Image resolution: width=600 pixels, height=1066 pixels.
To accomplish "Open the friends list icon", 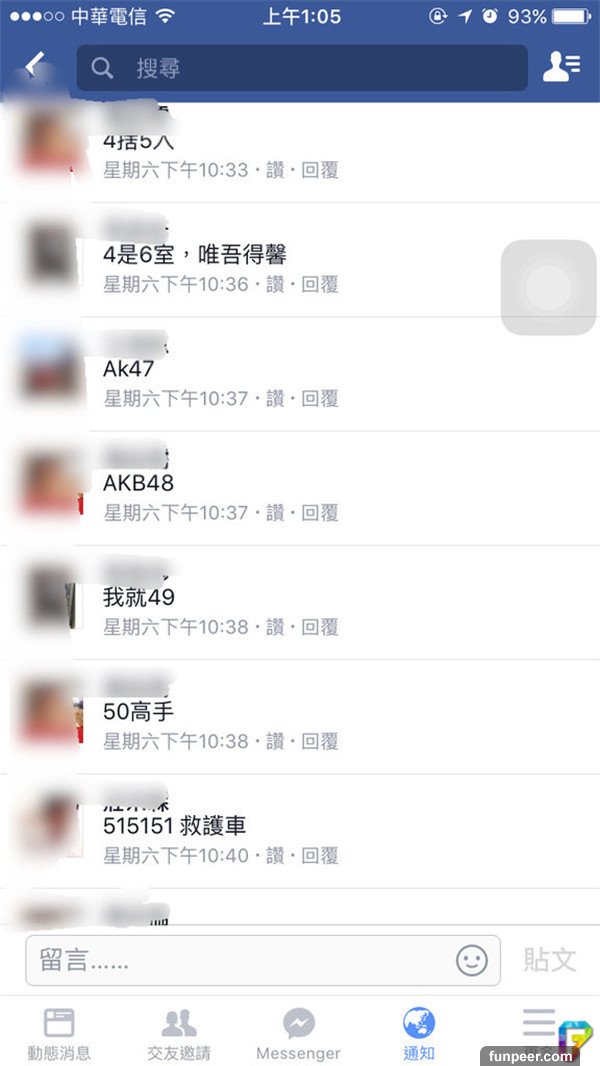I will (x=561, y=67).
